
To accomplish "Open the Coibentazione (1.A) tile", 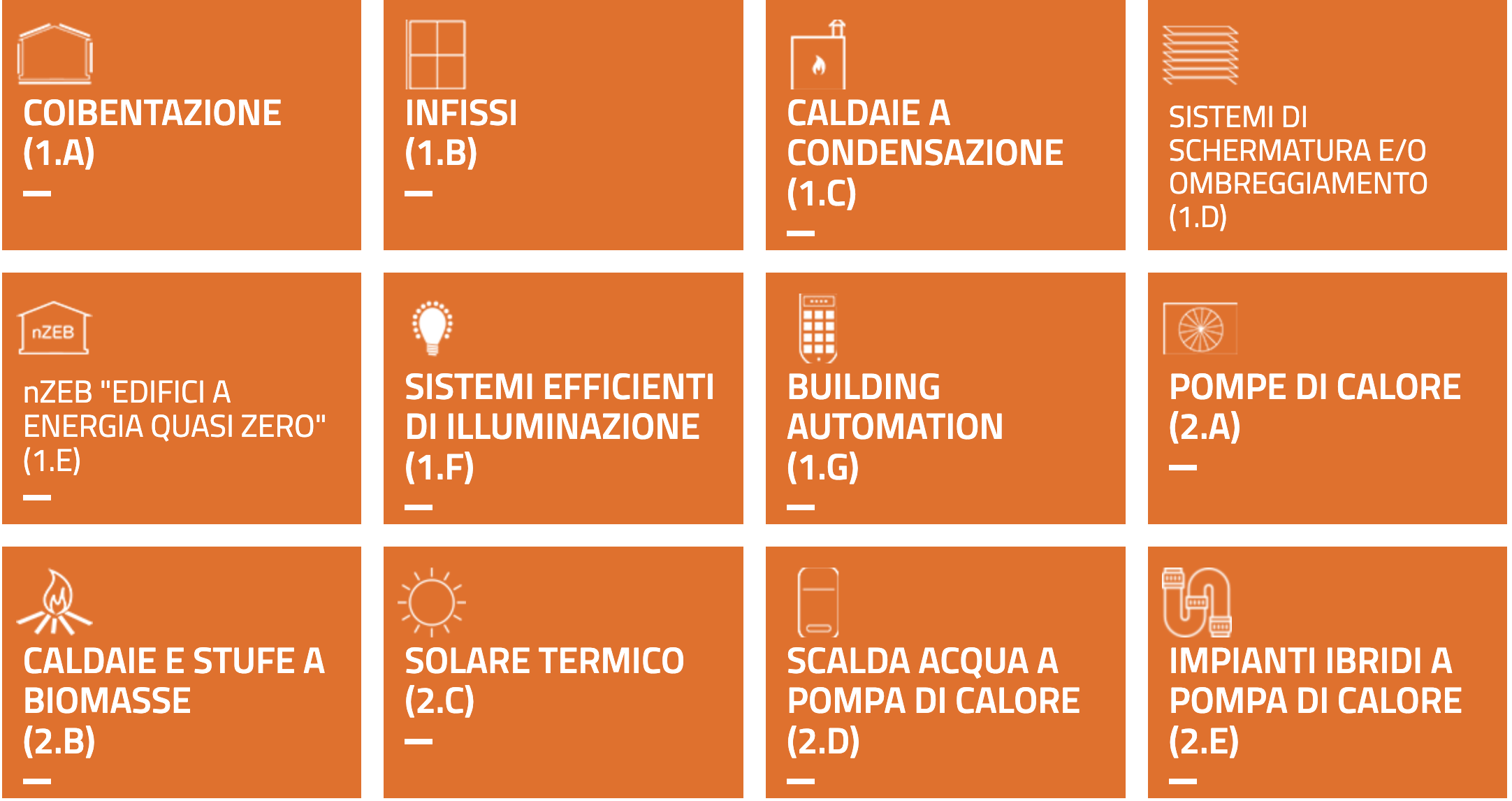I will click(x=181, y=126).
